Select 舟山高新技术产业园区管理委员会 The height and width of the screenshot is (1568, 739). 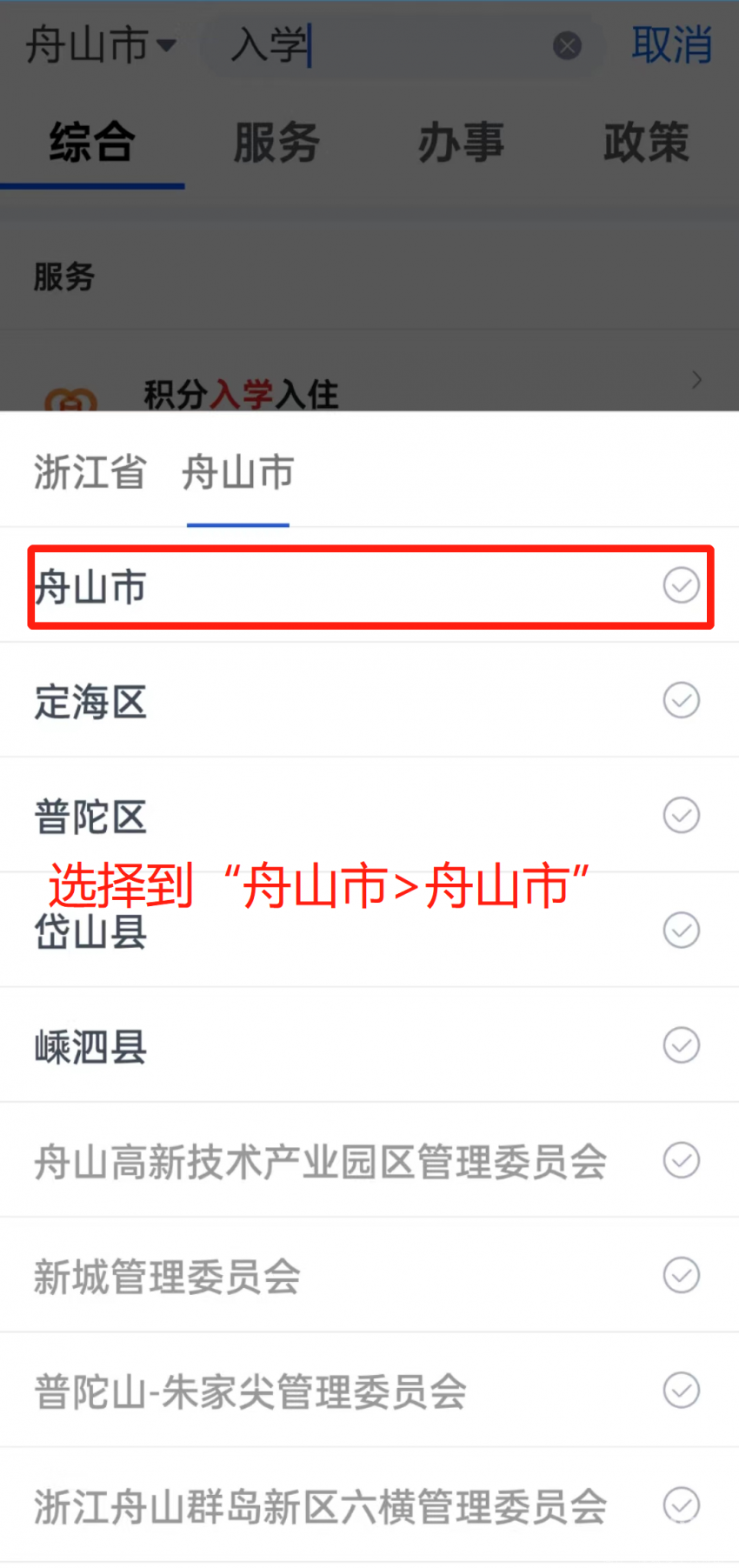(x=369, y=1160)
